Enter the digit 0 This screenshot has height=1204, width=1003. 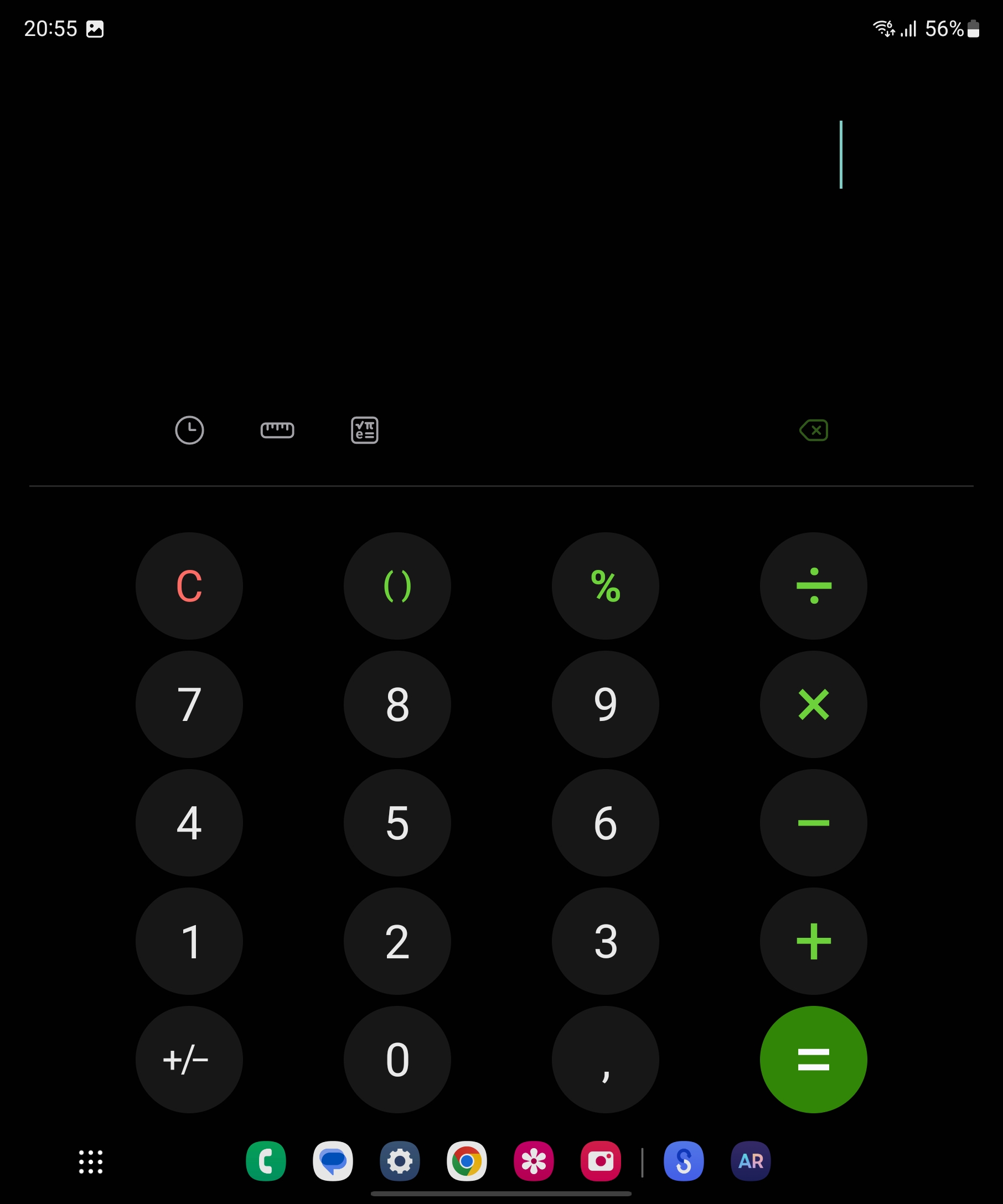(397, 1060)
